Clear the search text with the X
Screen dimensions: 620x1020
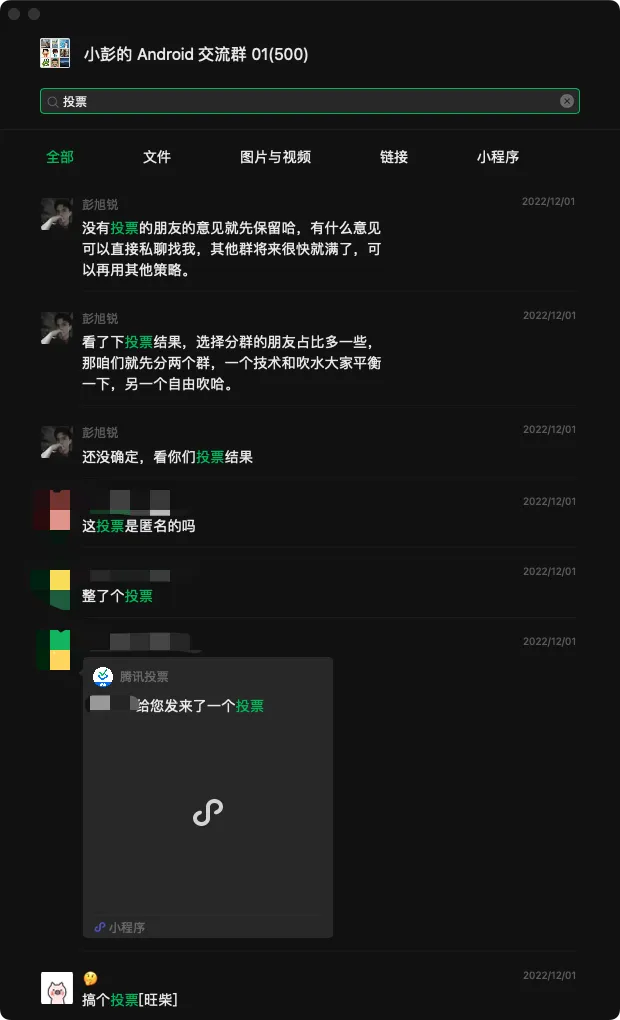click(x=567, y=101)
